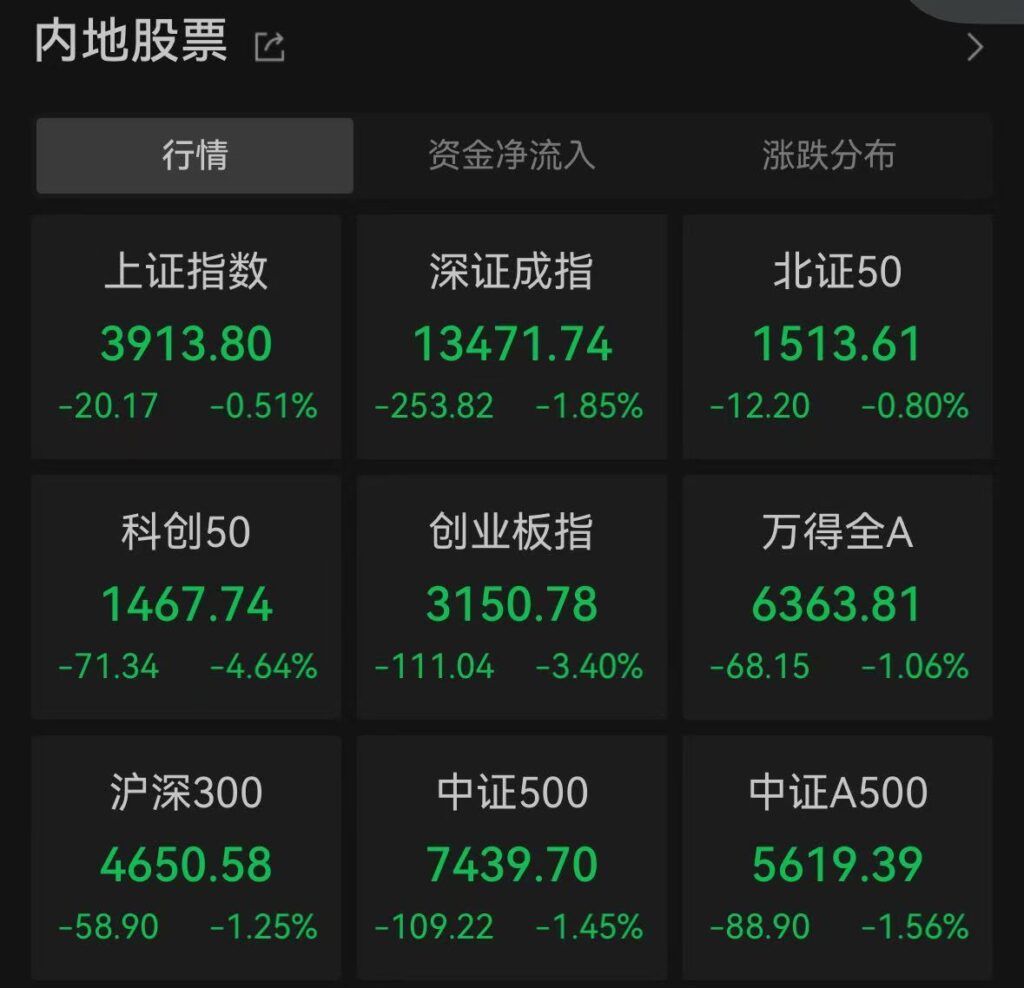Open 创业板指 index details
Screen dimensions: 1024x988
512,597
